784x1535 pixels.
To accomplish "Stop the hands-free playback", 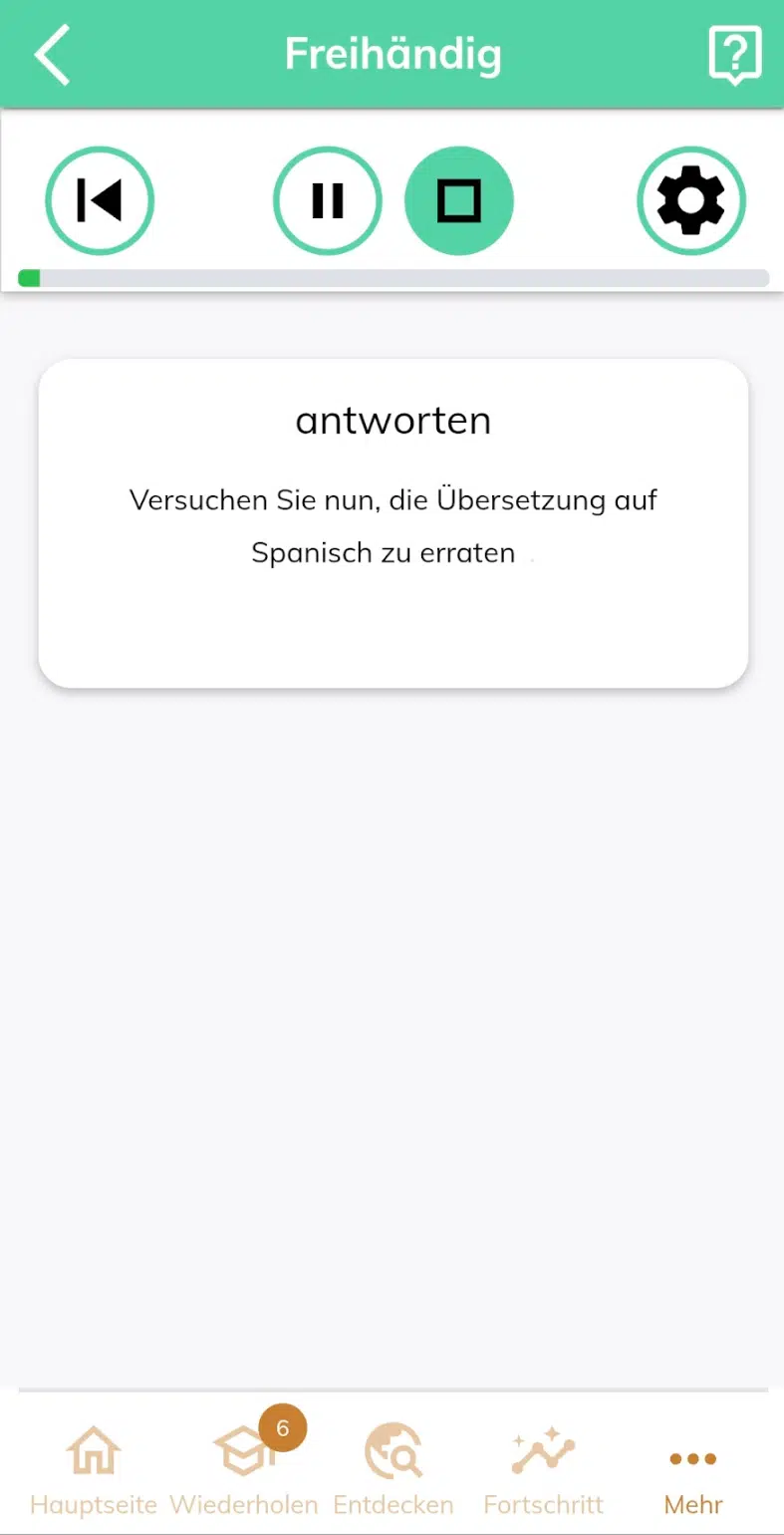I will coord(459,201).
